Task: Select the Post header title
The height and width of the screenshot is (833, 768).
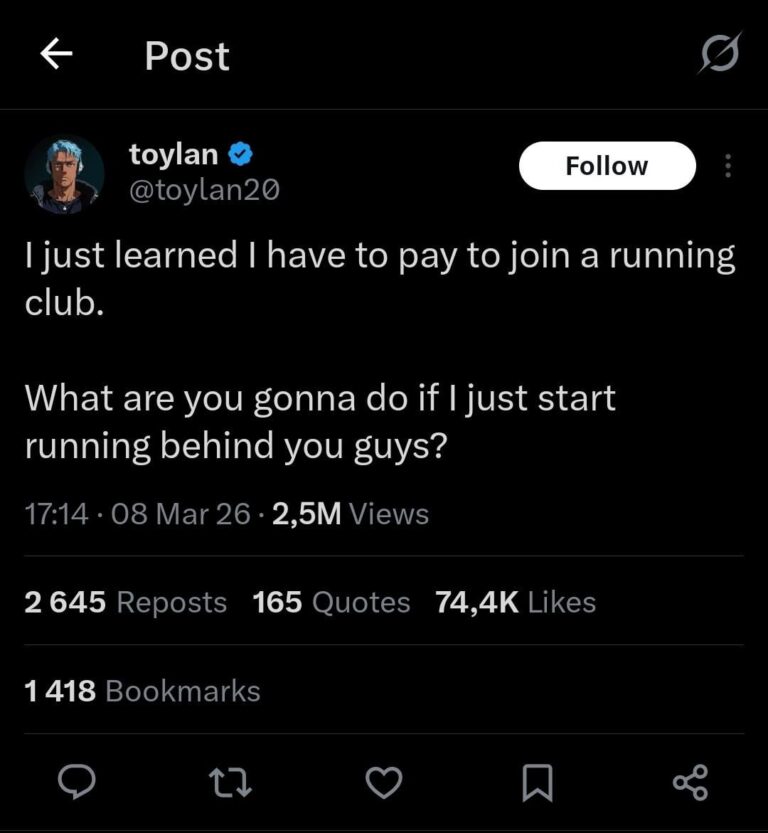Action: coord(186,55)
